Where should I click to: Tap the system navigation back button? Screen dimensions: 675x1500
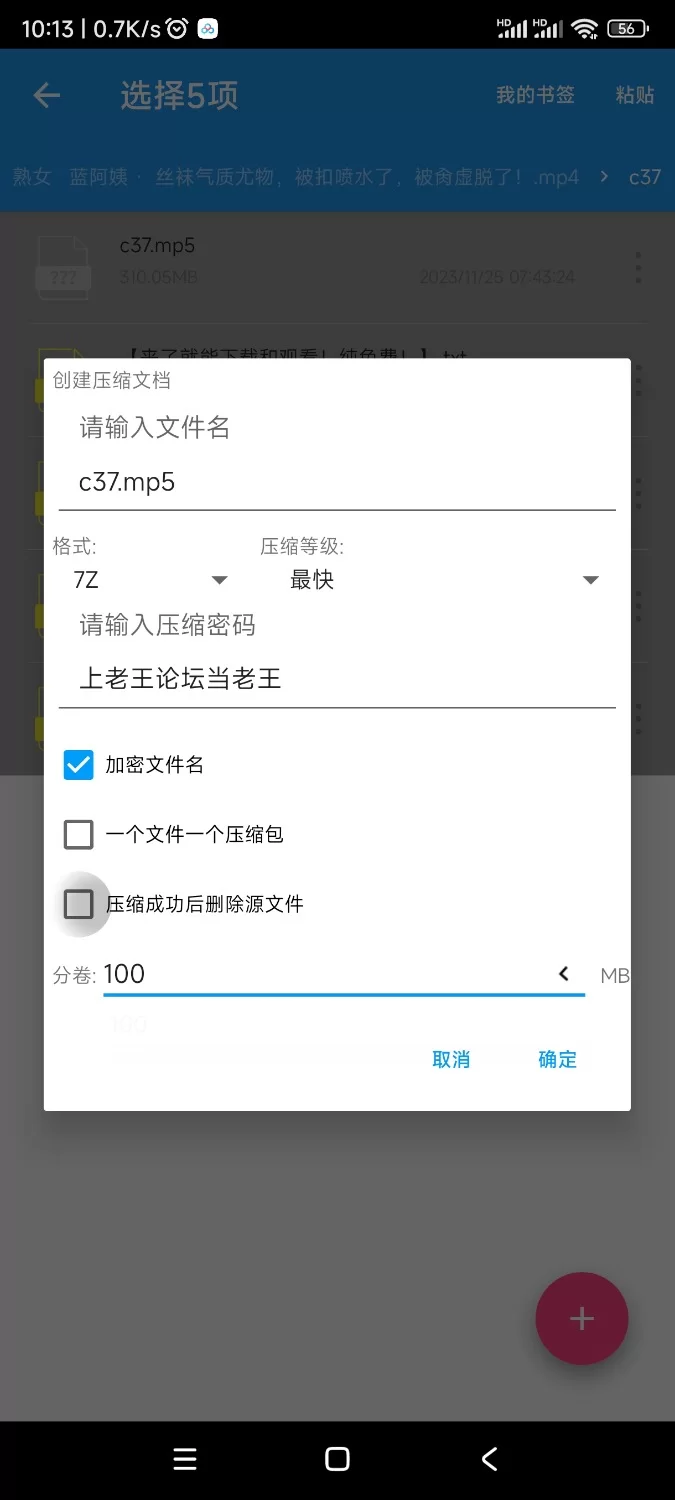click(489, 1459)
